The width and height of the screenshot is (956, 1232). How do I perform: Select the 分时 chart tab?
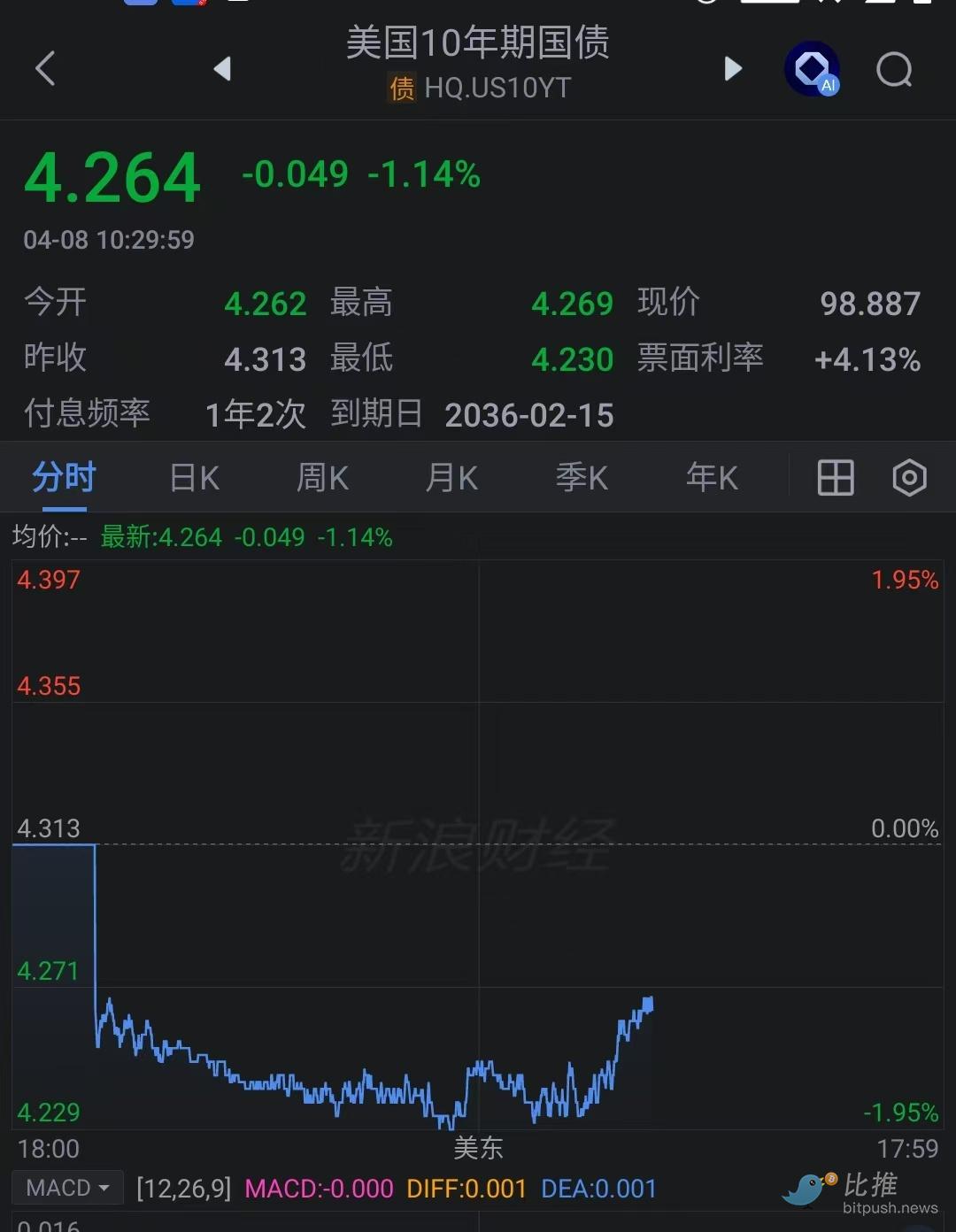(x=64, y=478)
